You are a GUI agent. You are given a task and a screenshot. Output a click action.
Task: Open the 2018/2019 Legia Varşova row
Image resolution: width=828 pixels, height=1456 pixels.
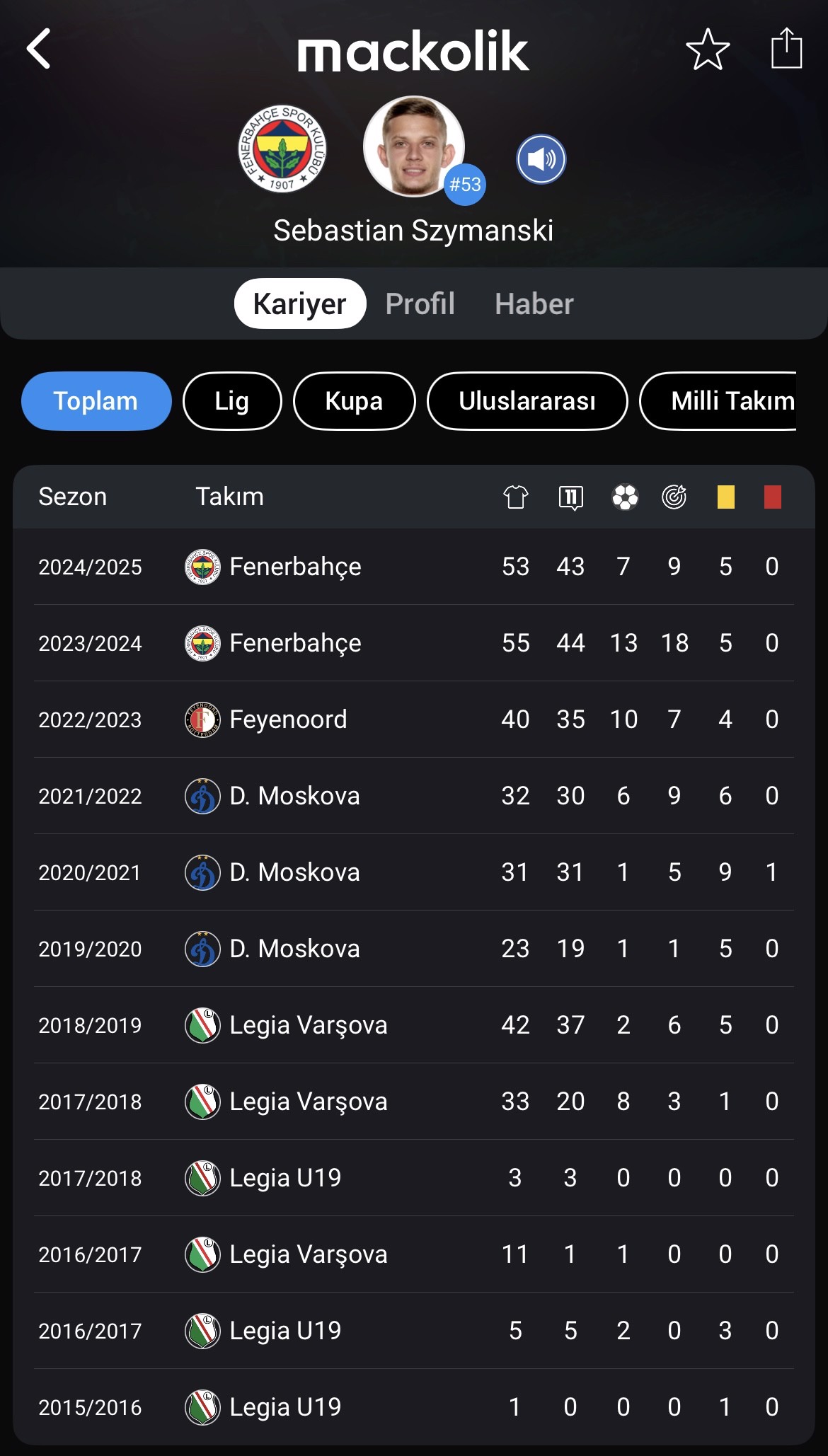[x=414, y=1025]
